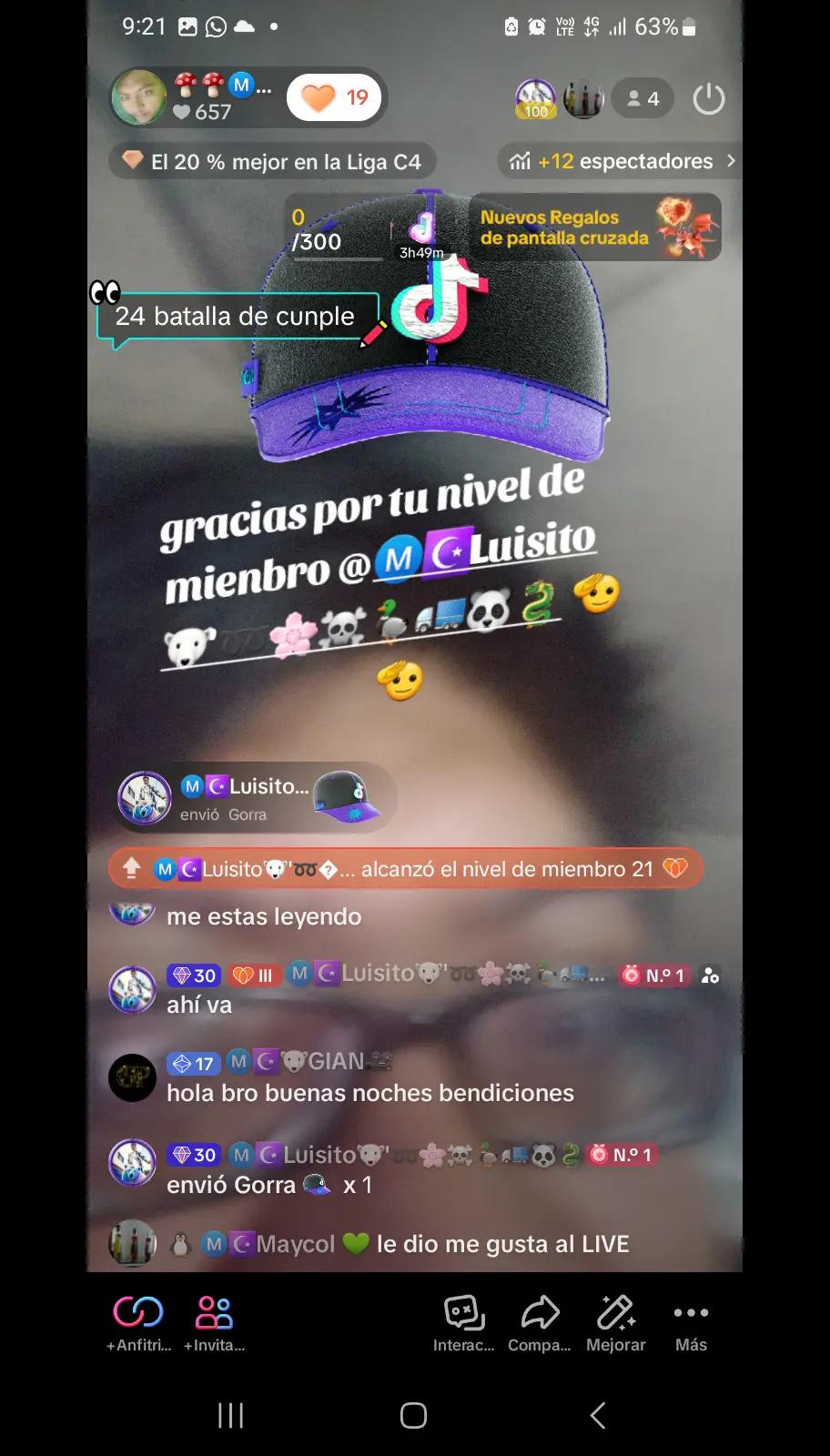Open the Liga C4 ranking chip
The image size is (830, 1456).
click(273, 162)
